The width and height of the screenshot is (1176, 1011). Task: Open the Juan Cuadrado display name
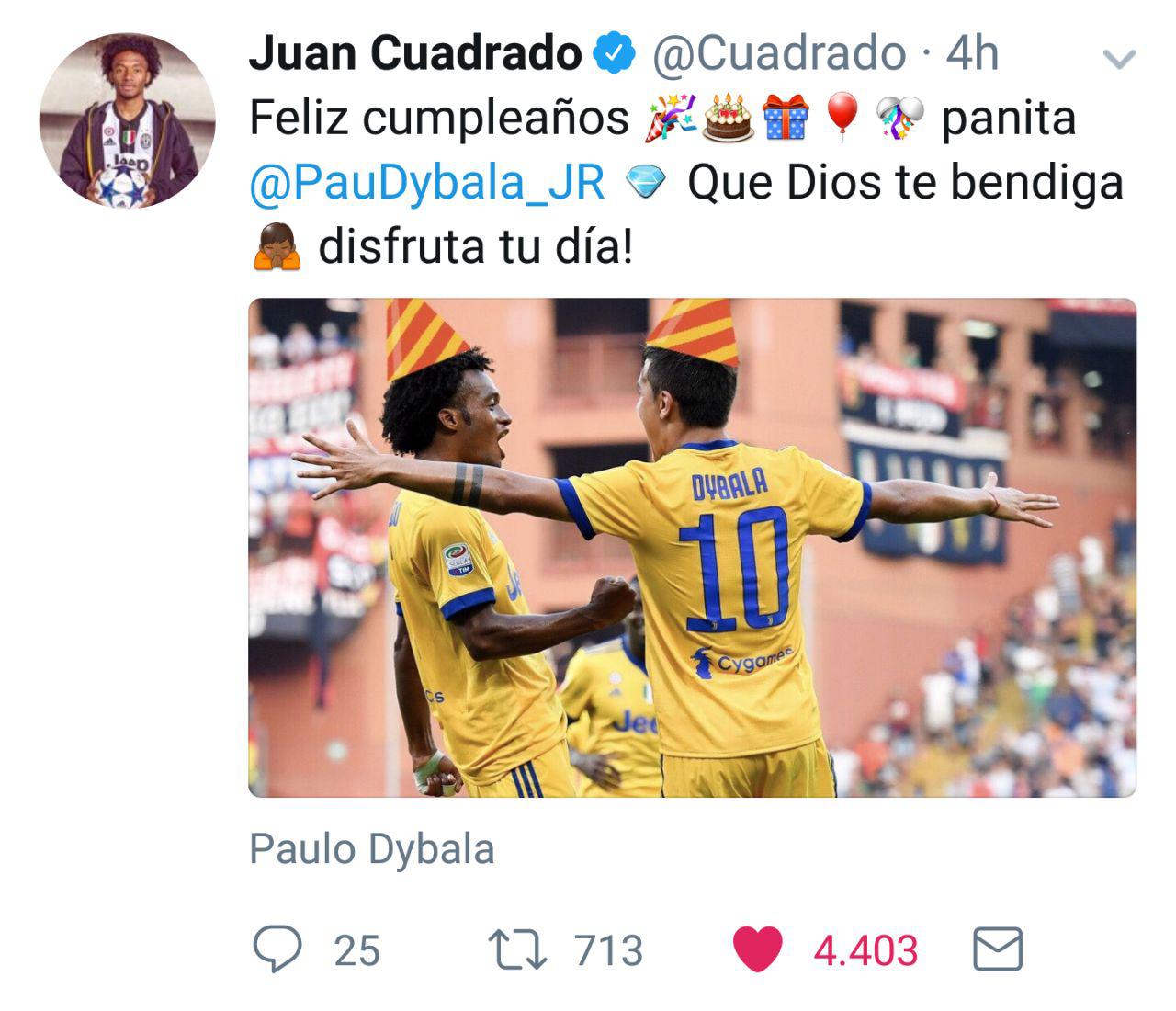pos(415,54)
